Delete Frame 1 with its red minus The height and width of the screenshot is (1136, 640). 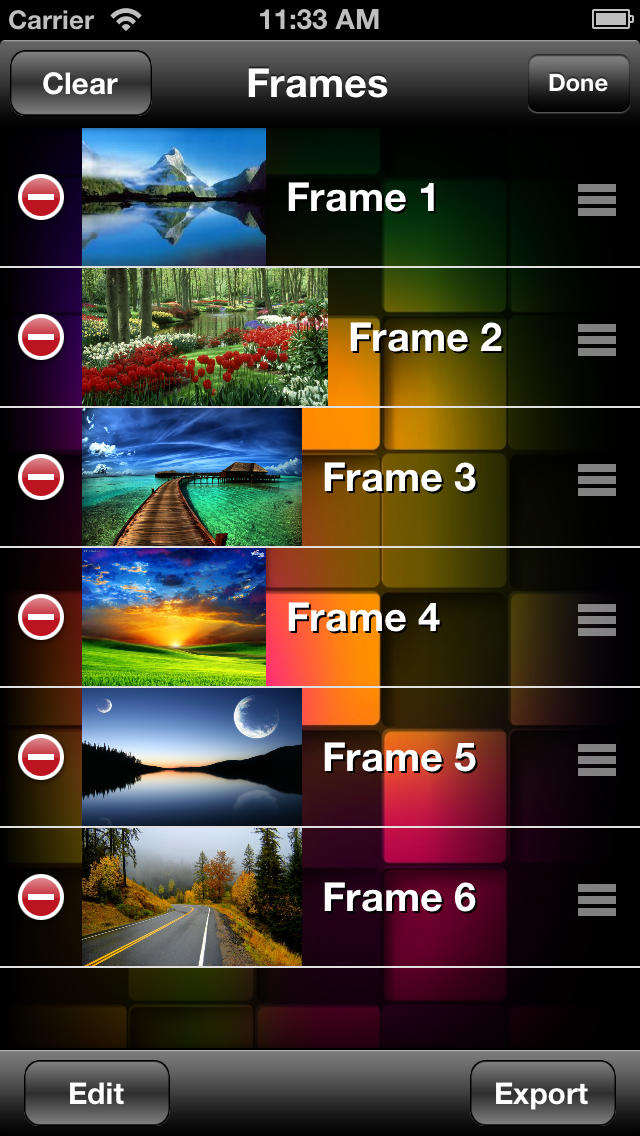[x=41, y=197]
